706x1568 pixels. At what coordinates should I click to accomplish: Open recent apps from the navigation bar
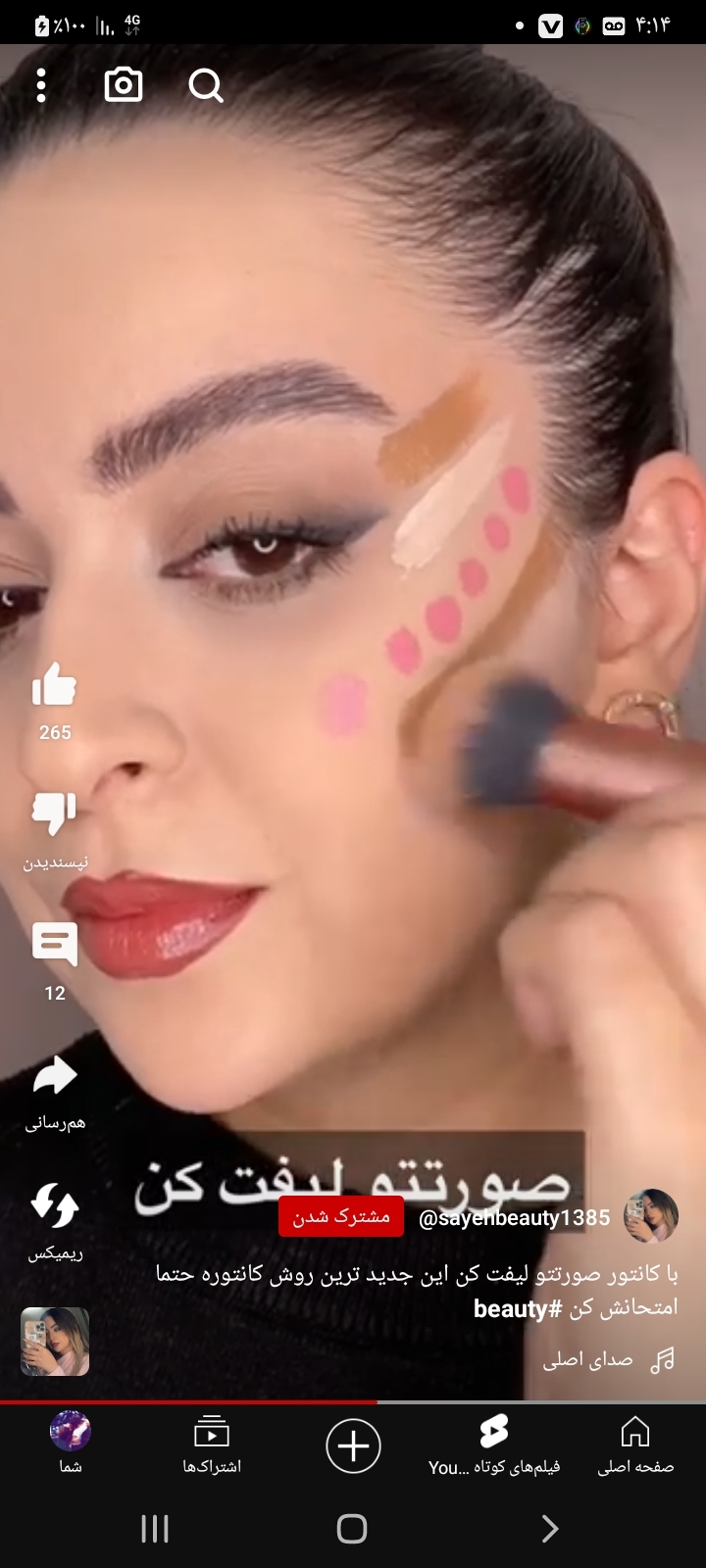click(x=155, y=1529)
